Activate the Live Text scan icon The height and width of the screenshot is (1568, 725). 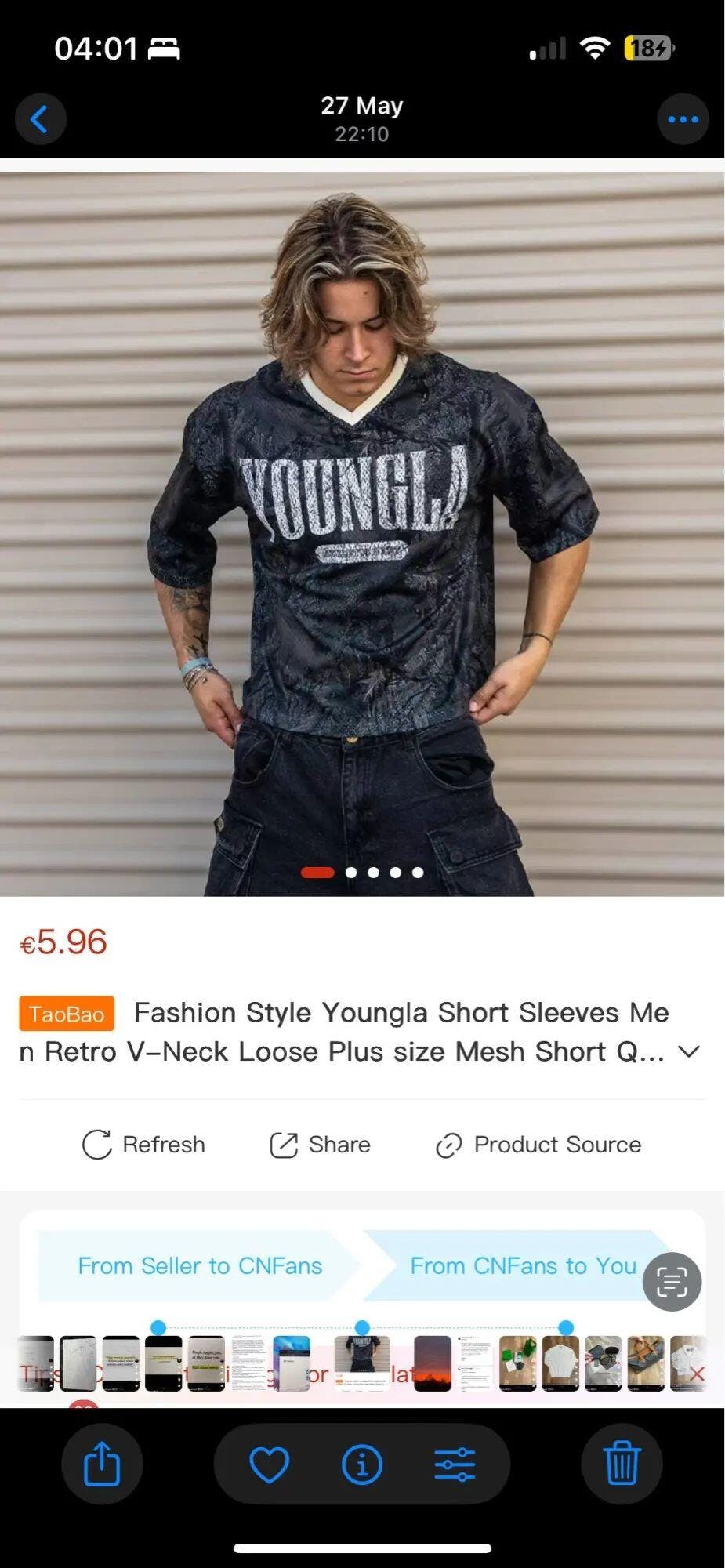(672, 1283)
